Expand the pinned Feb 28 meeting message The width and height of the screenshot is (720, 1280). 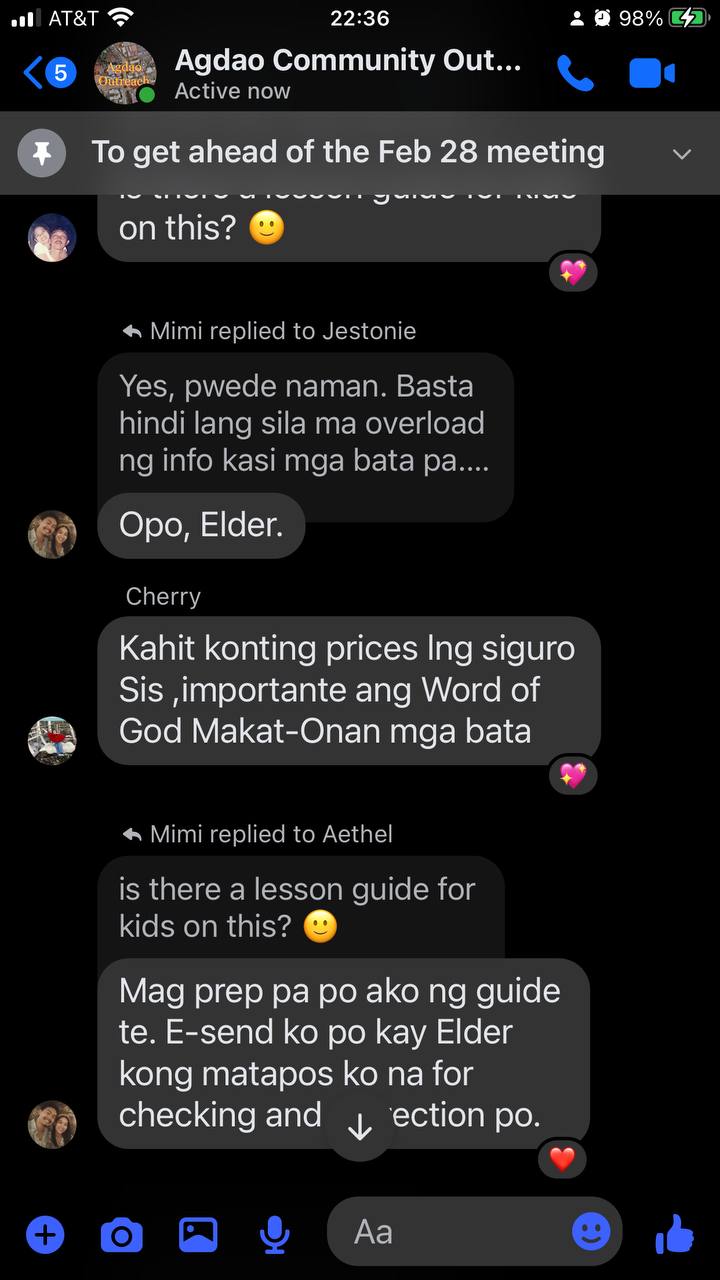coord(681,153)
